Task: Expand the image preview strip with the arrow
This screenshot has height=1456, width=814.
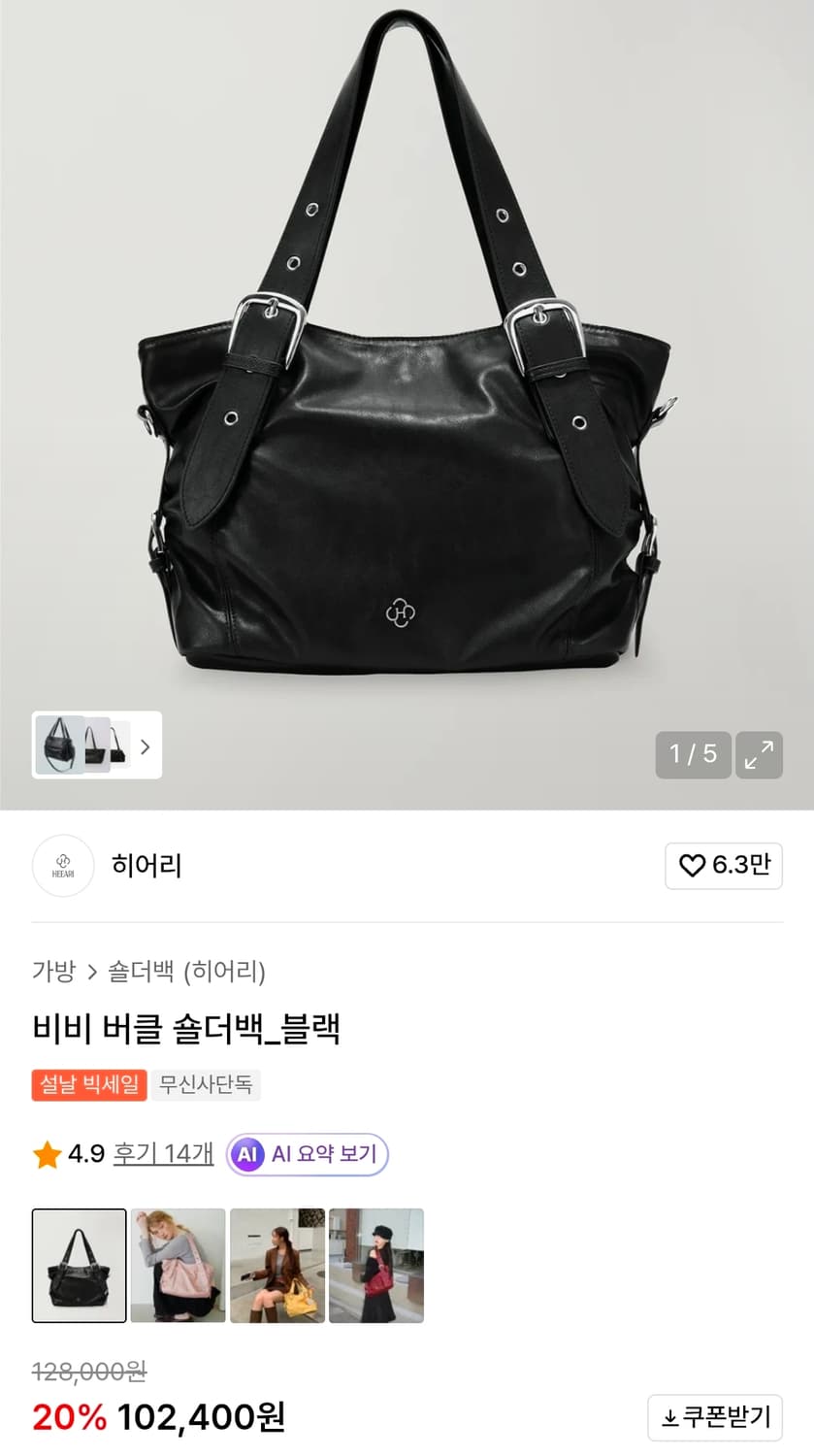Action: [x=145, y=746]
